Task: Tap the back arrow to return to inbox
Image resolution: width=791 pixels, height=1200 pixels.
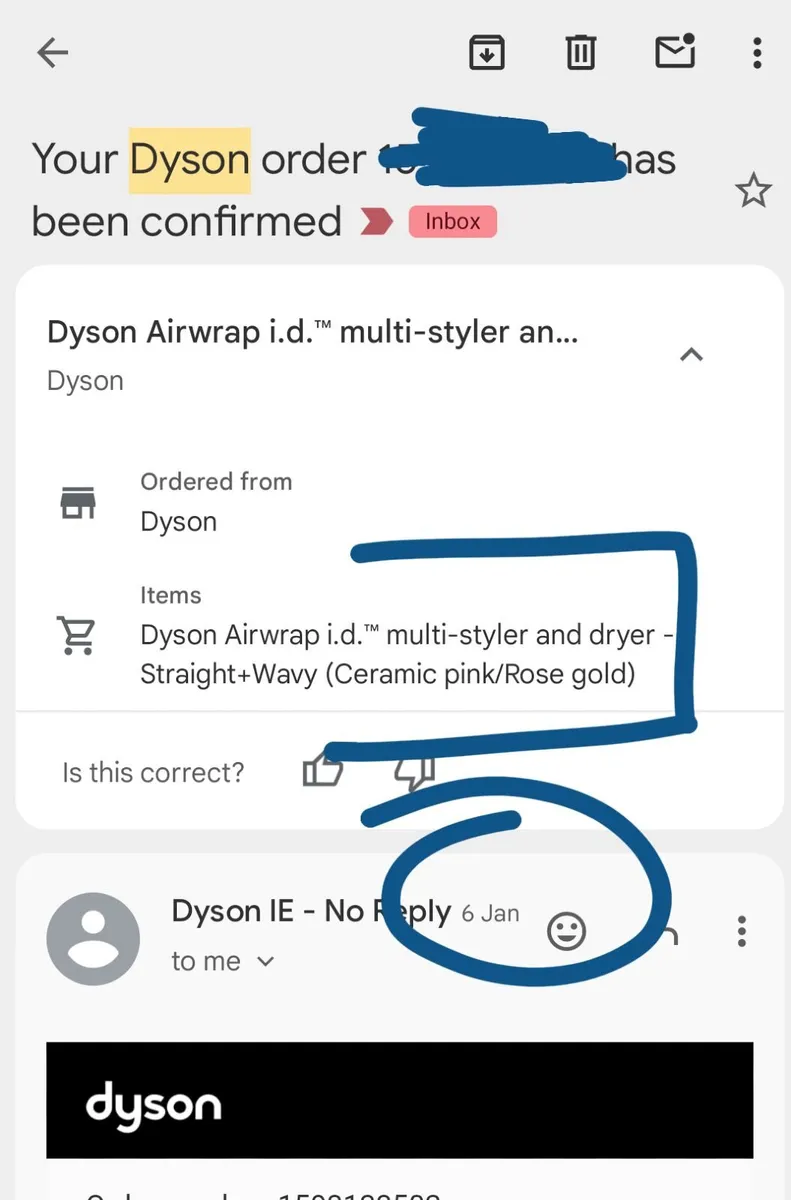Action: 52,53
